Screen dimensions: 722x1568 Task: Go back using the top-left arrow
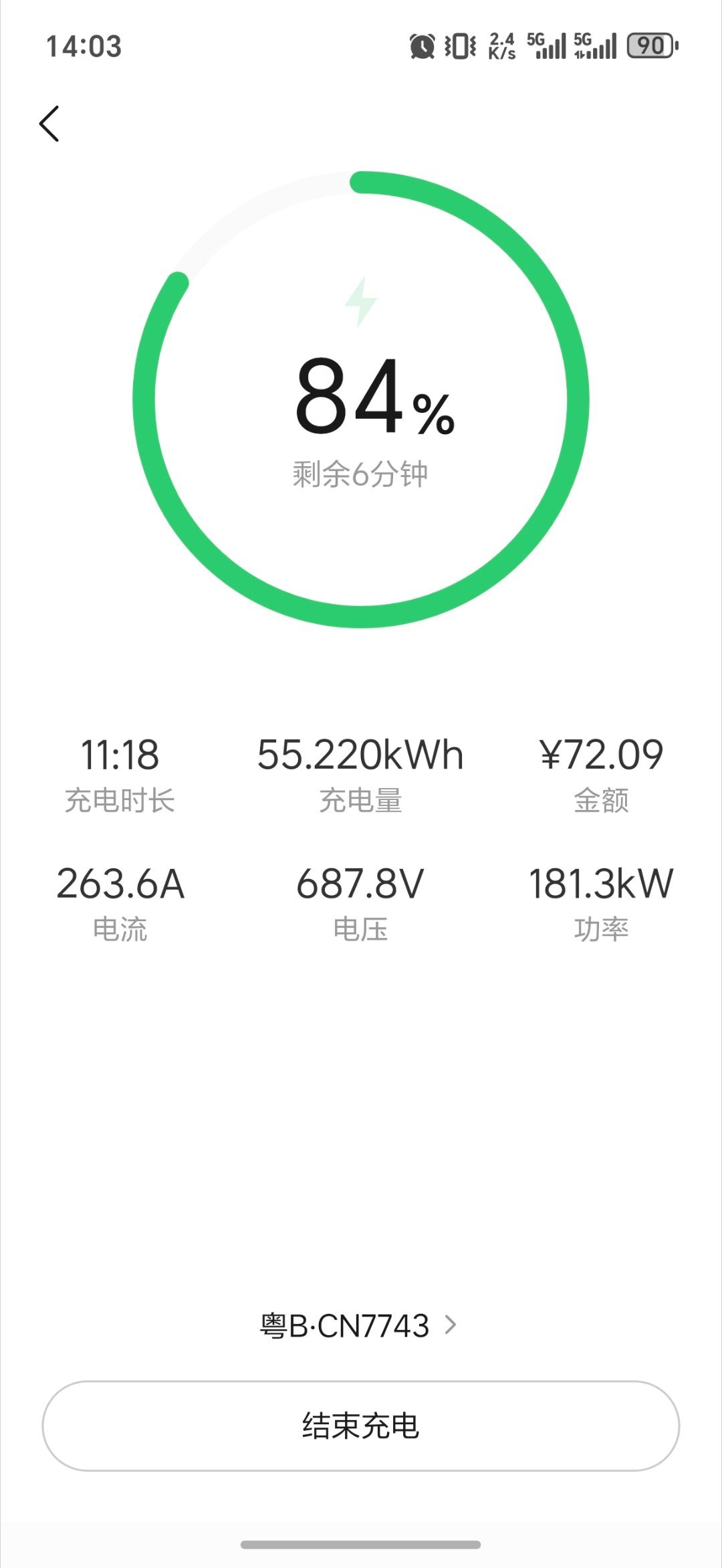49,124
